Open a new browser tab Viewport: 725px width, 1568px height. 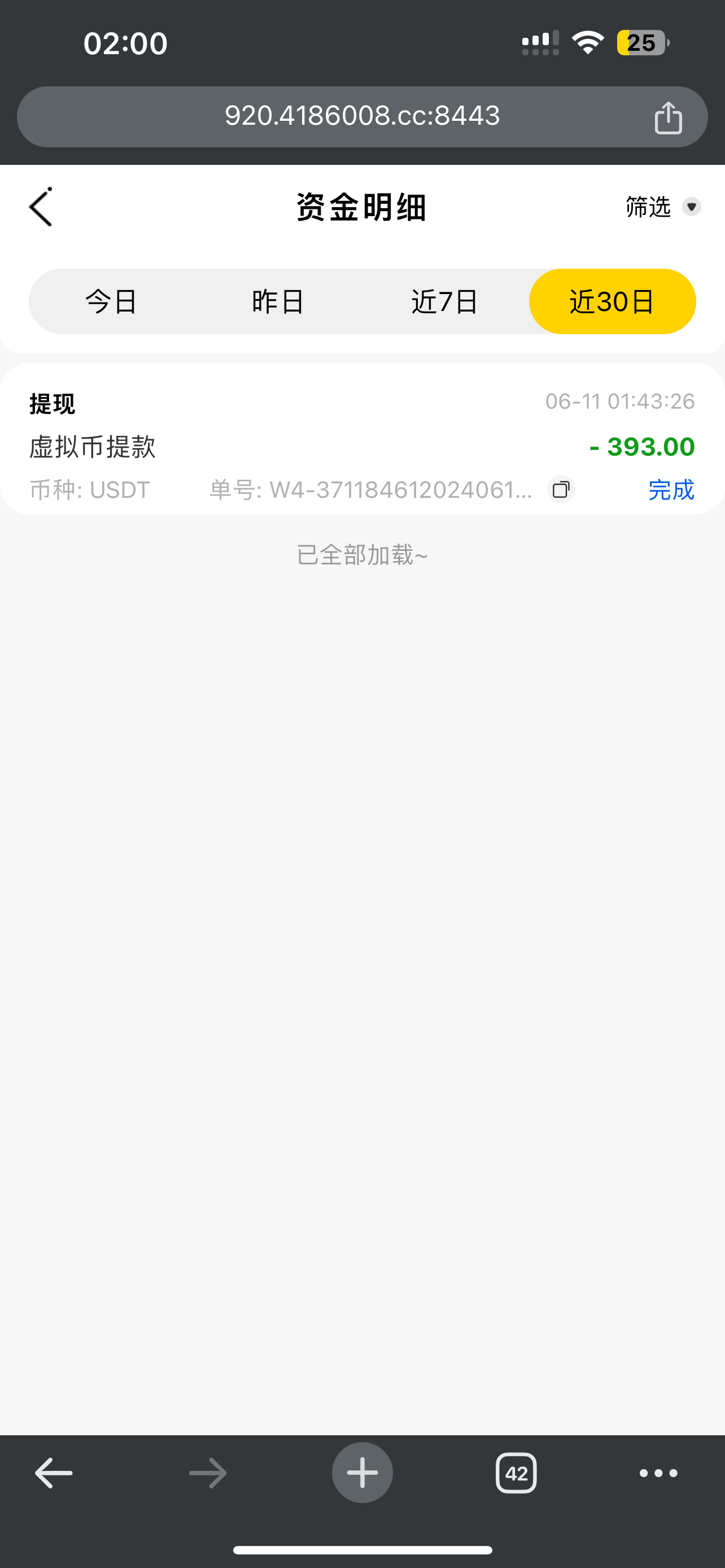362,1473
